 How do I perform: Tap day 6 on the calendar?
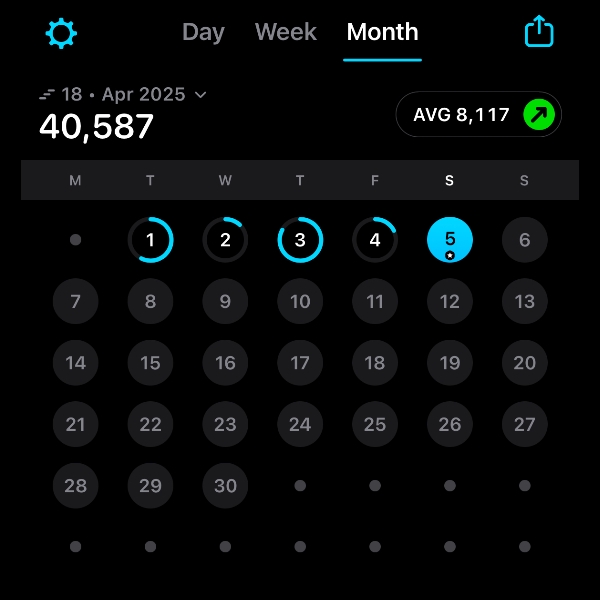click(x=525, y=240)
